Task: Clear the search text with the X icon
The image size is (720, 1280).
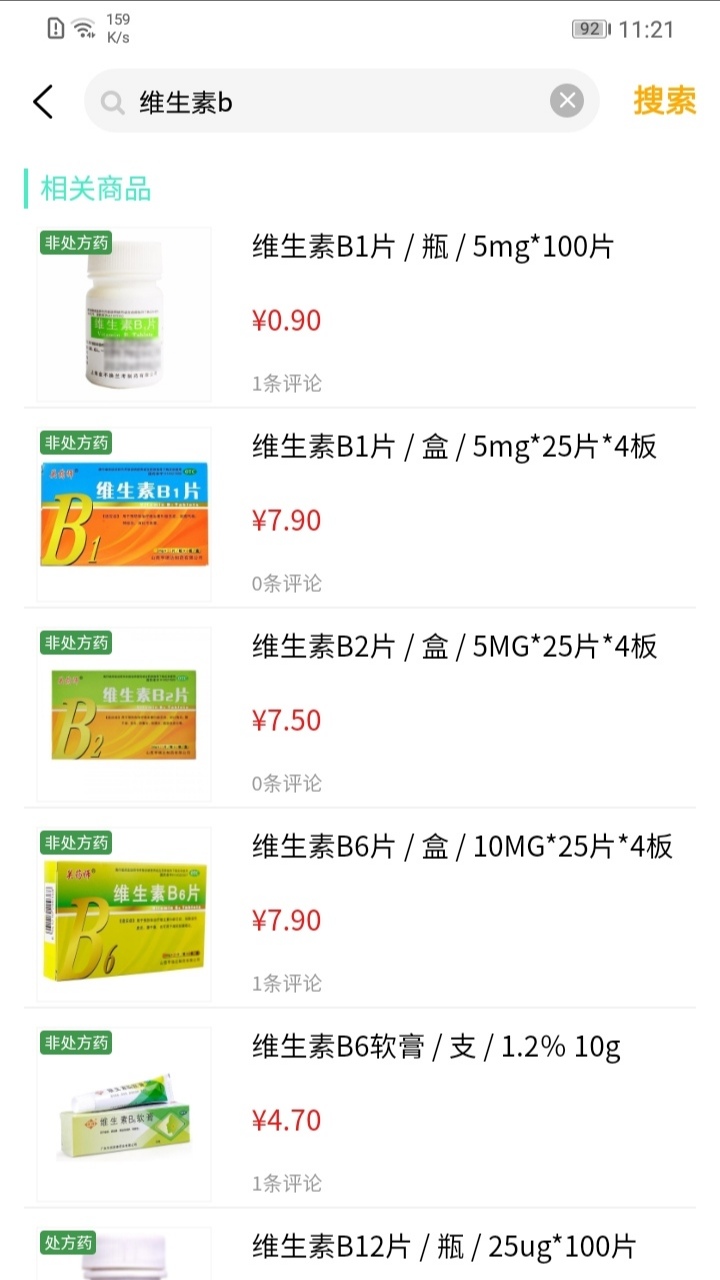Action: 567,101
